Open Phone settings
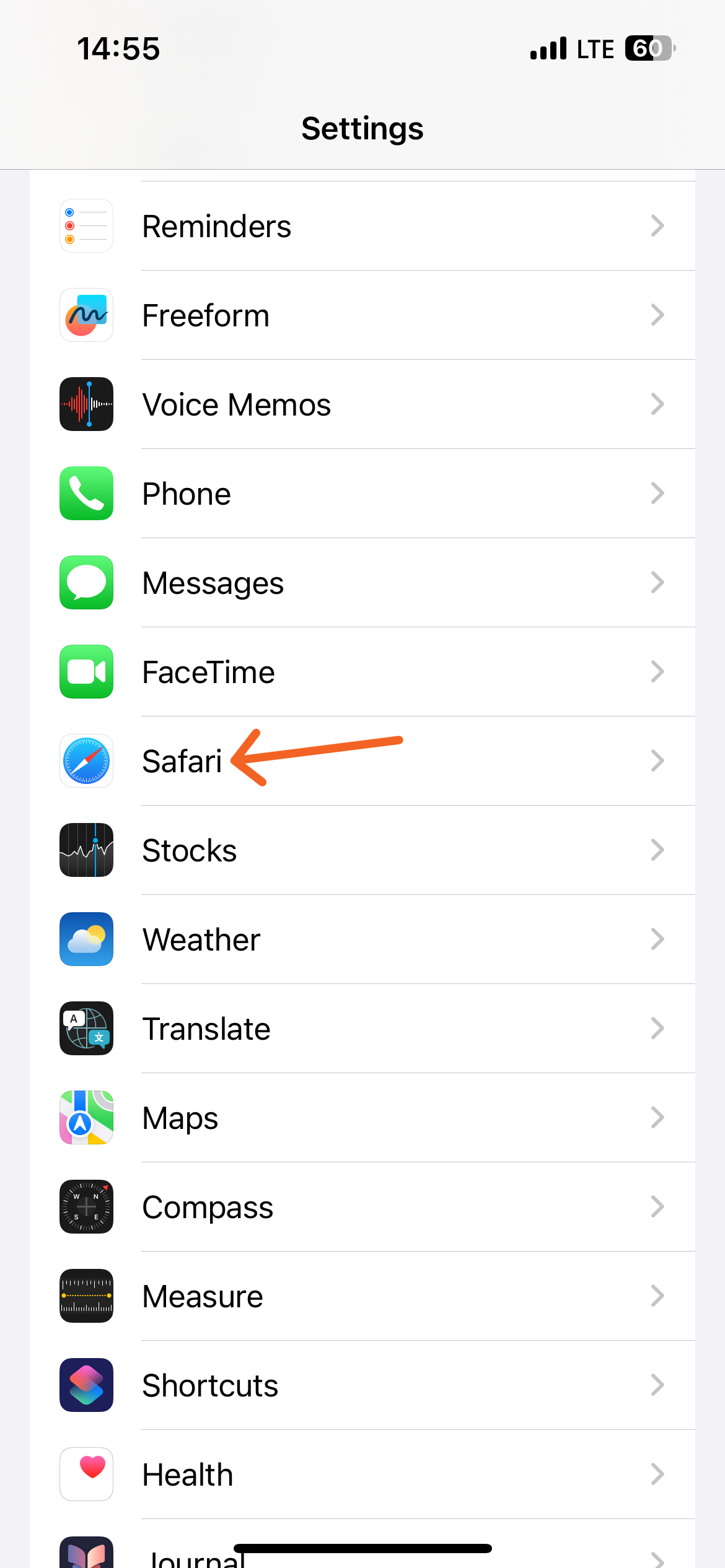The image size is (725, 1568). click(362, 494)
